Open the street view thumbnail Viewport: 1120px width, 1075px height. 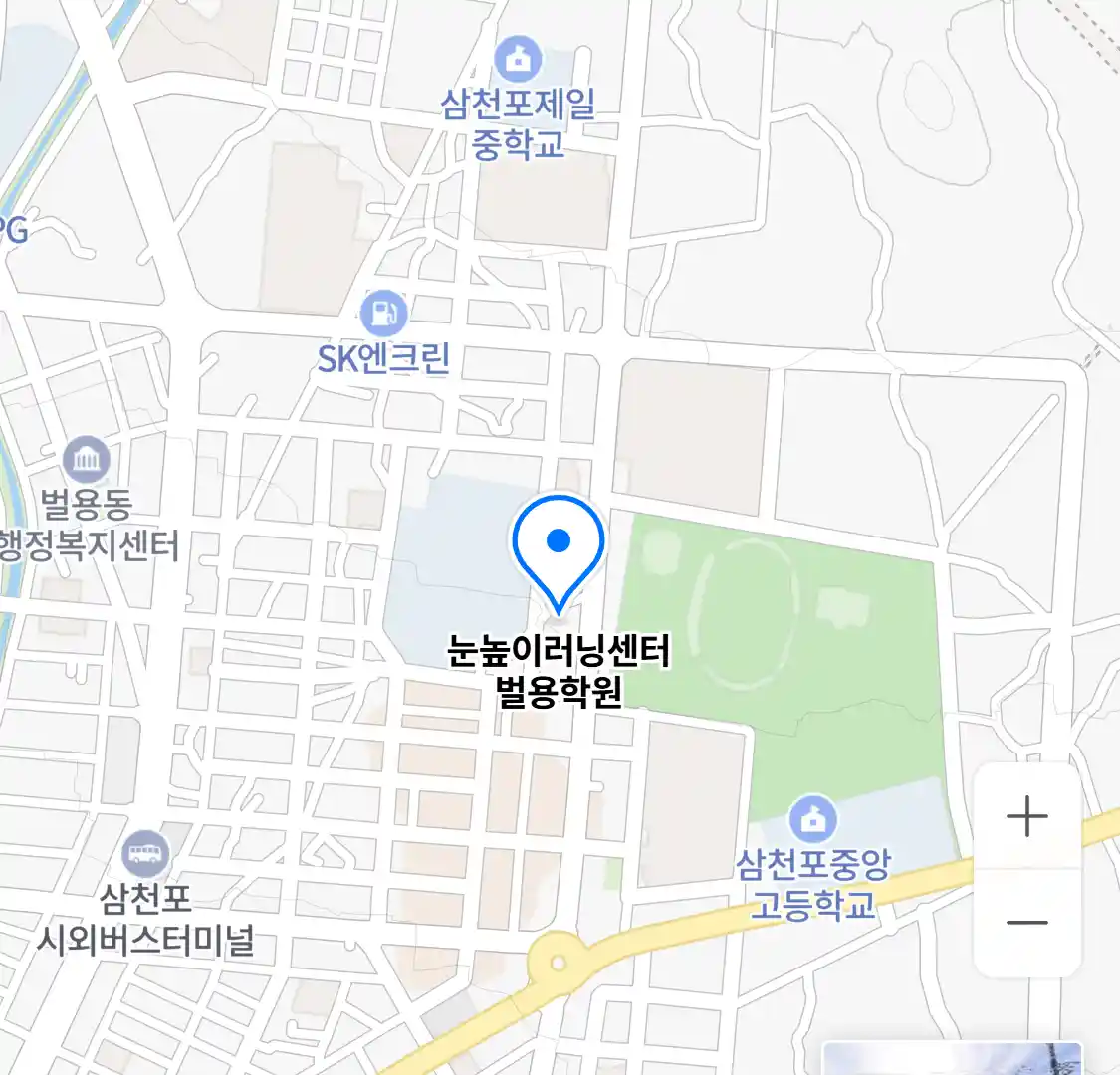tap(951, 1058)
